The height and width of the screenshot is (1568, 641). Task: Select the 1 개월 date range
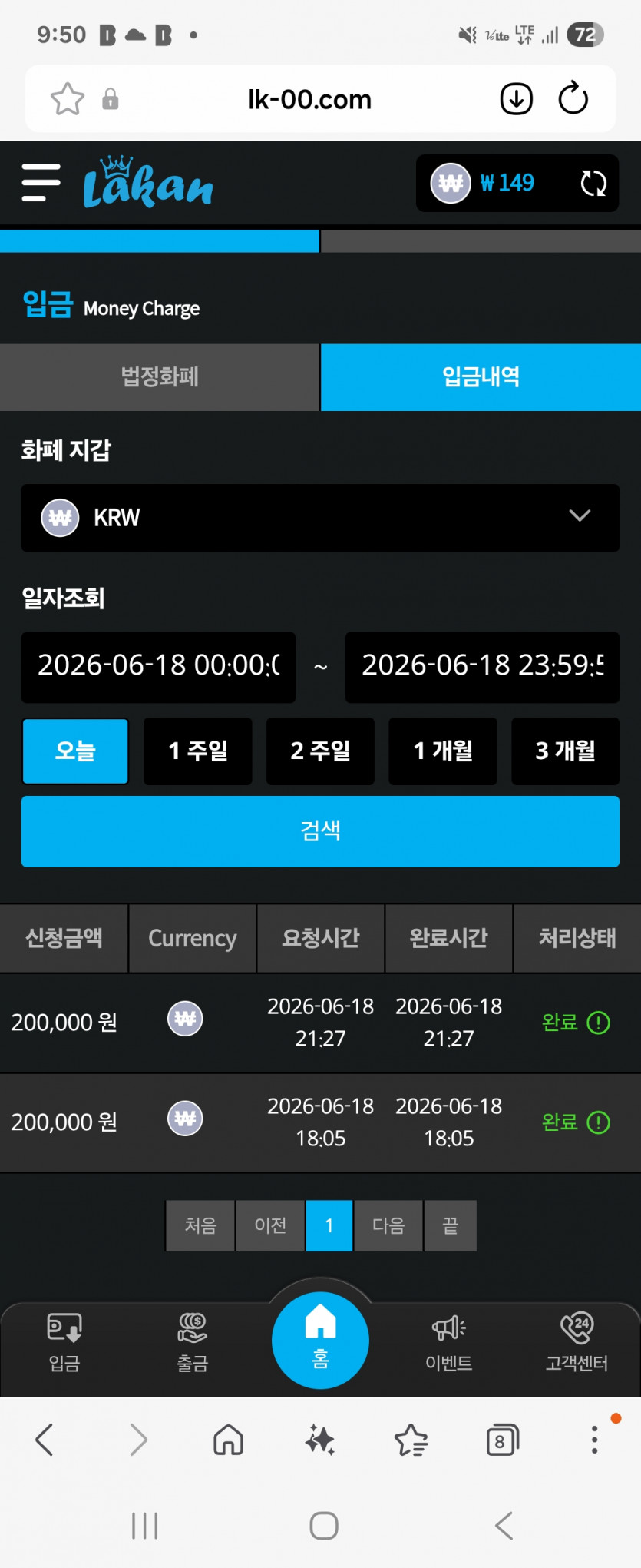[443, 751]
